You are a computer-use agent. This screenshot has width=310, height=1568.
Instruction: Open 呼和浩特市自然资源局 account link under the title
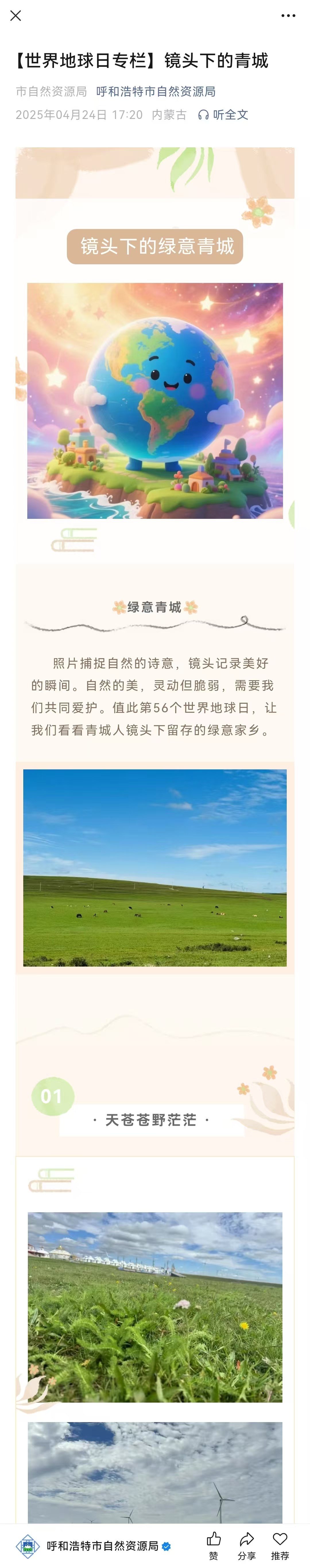tap(155, 91)
